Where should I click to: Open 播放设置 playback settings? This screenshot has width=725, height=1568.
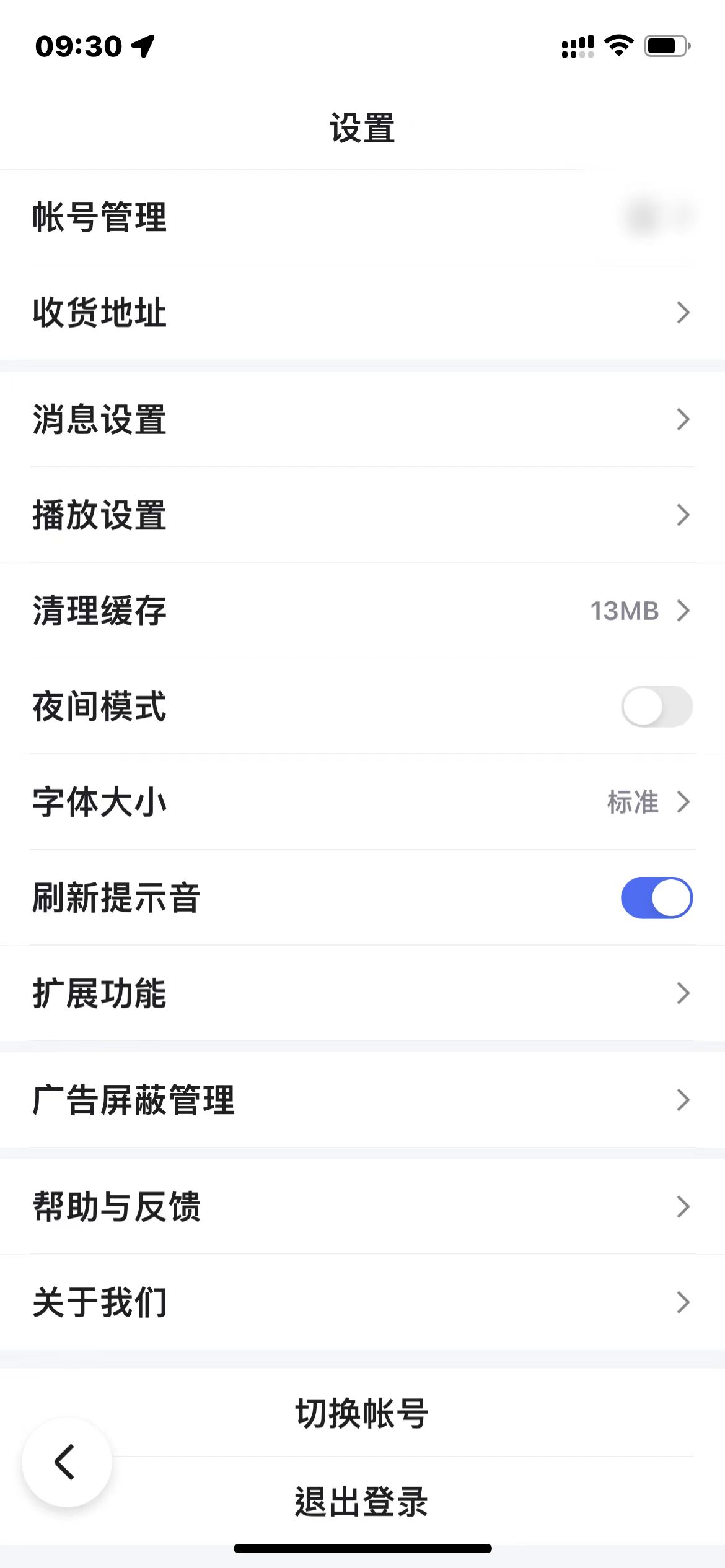pyautogui.click(x=362, y=514)
